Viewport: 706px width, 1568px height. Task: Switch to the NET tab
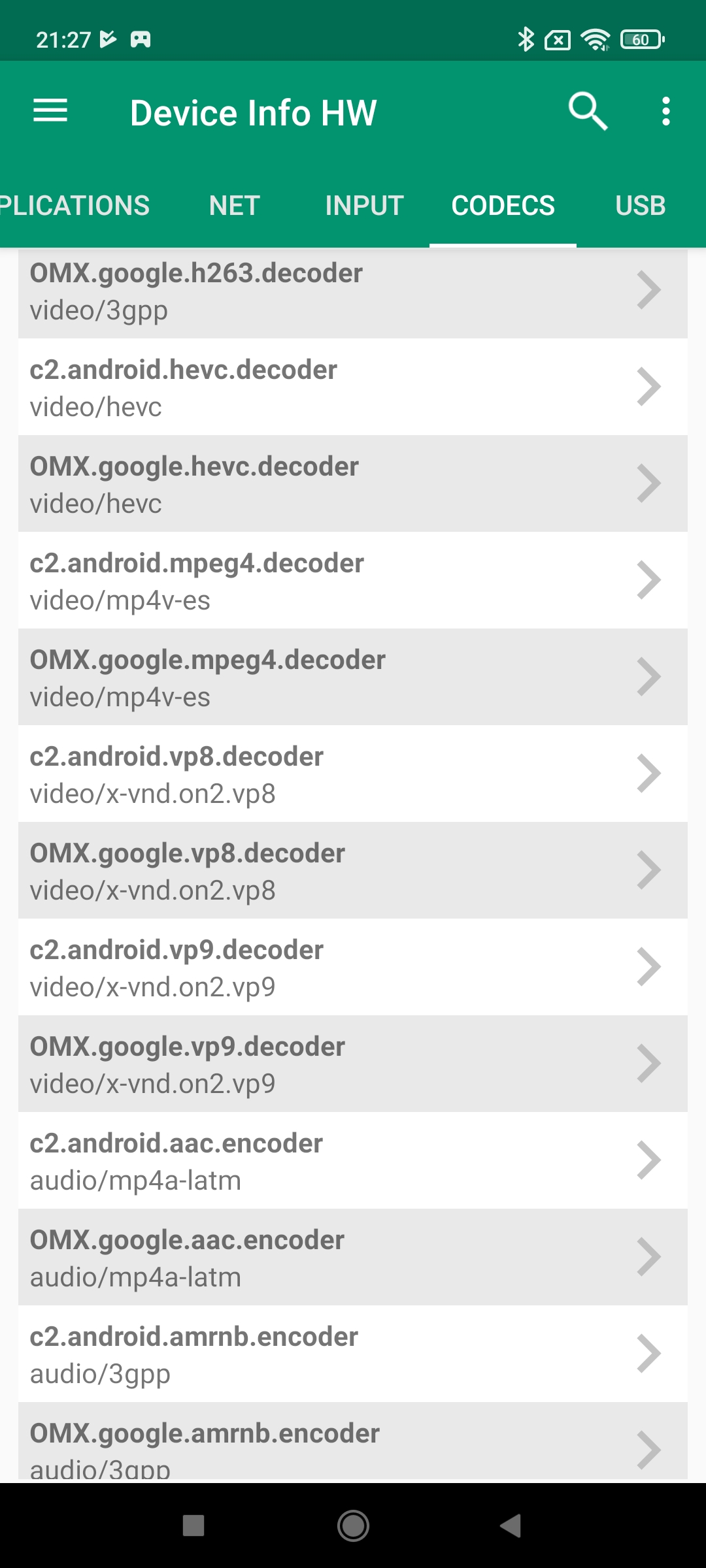pyautogui.click(x=234, y=206)
